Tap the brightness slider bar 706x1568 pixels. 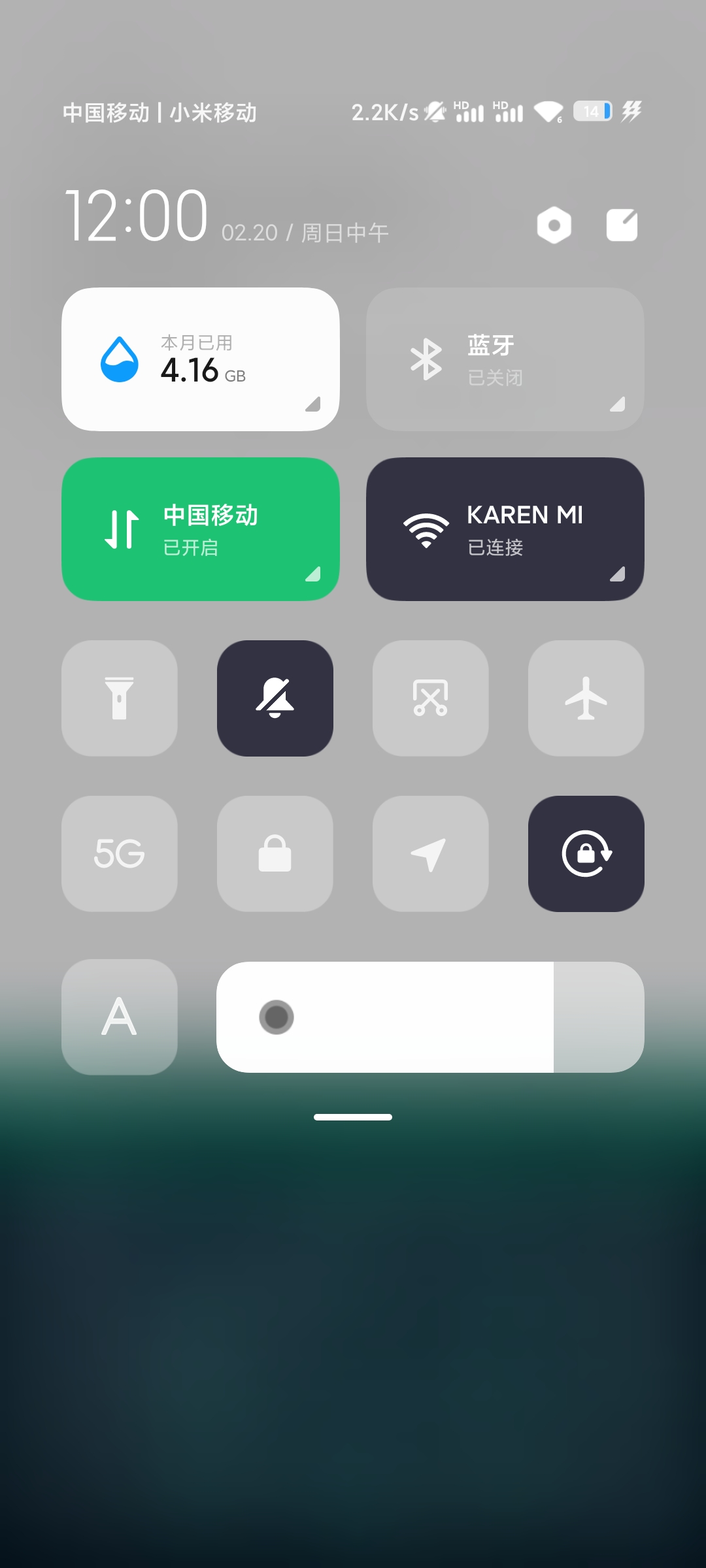coord(430,1017)
